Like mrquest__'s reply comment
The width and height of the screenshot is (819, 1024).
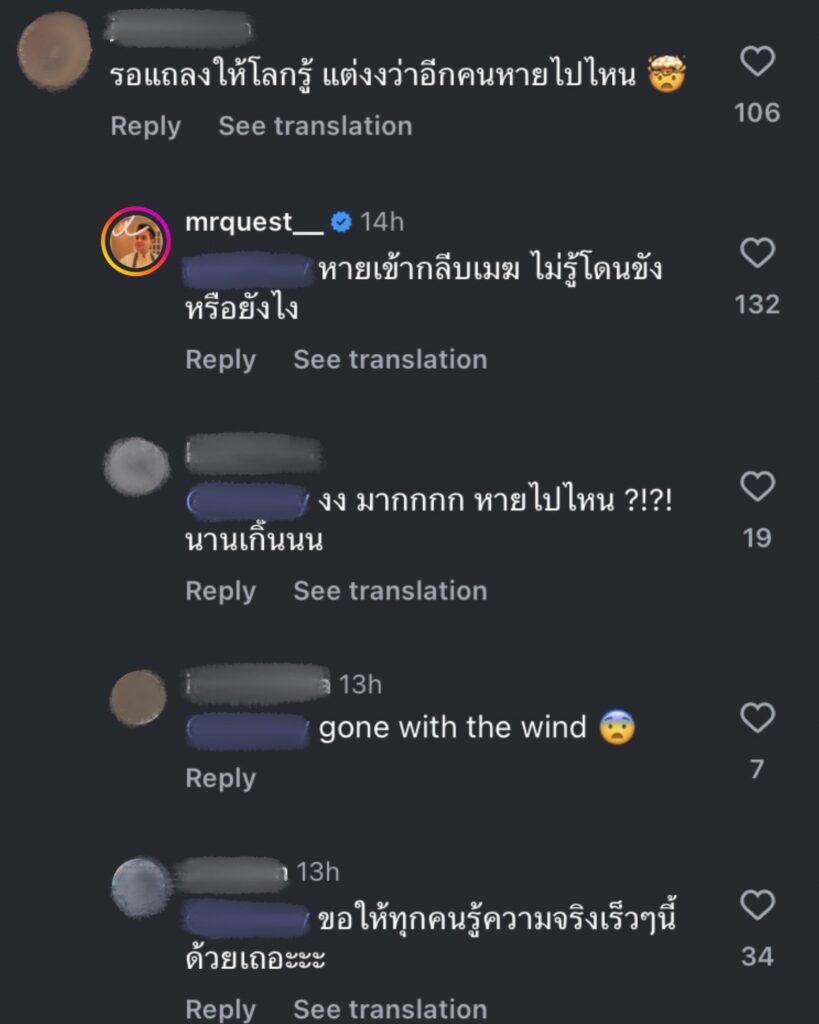pos(757,254)
